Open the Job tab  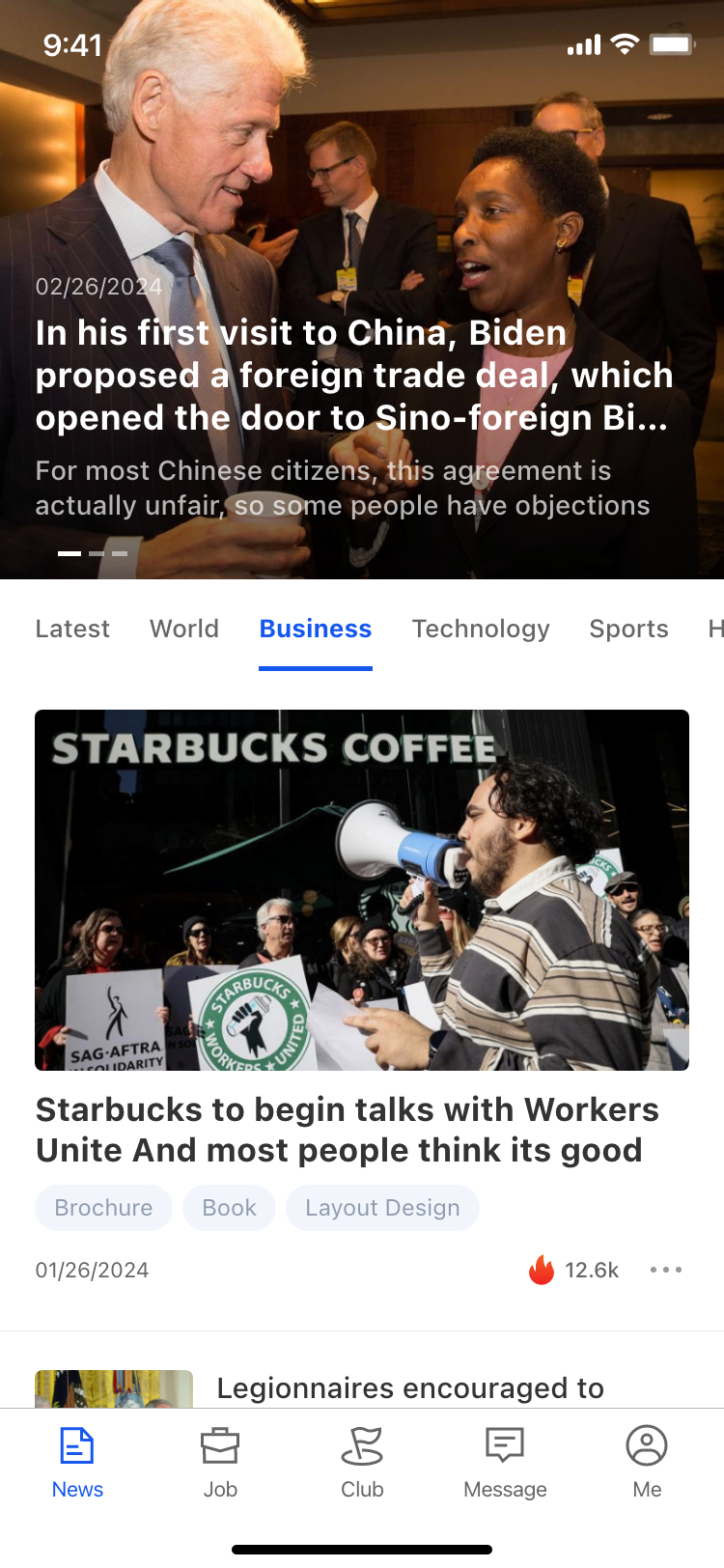(220, 1462)
